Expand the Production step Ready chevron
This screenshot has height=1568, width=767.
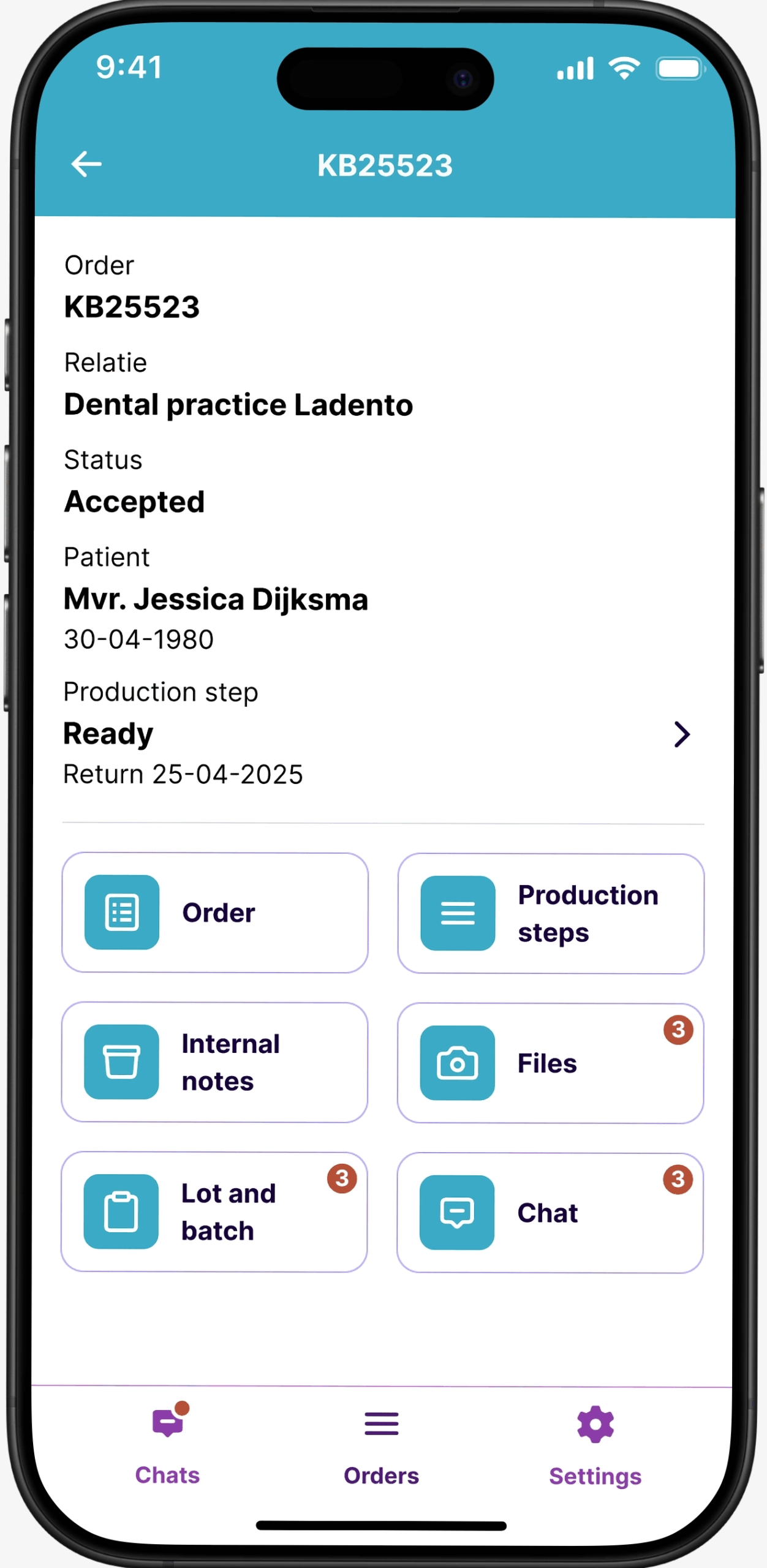pos(682,734)
